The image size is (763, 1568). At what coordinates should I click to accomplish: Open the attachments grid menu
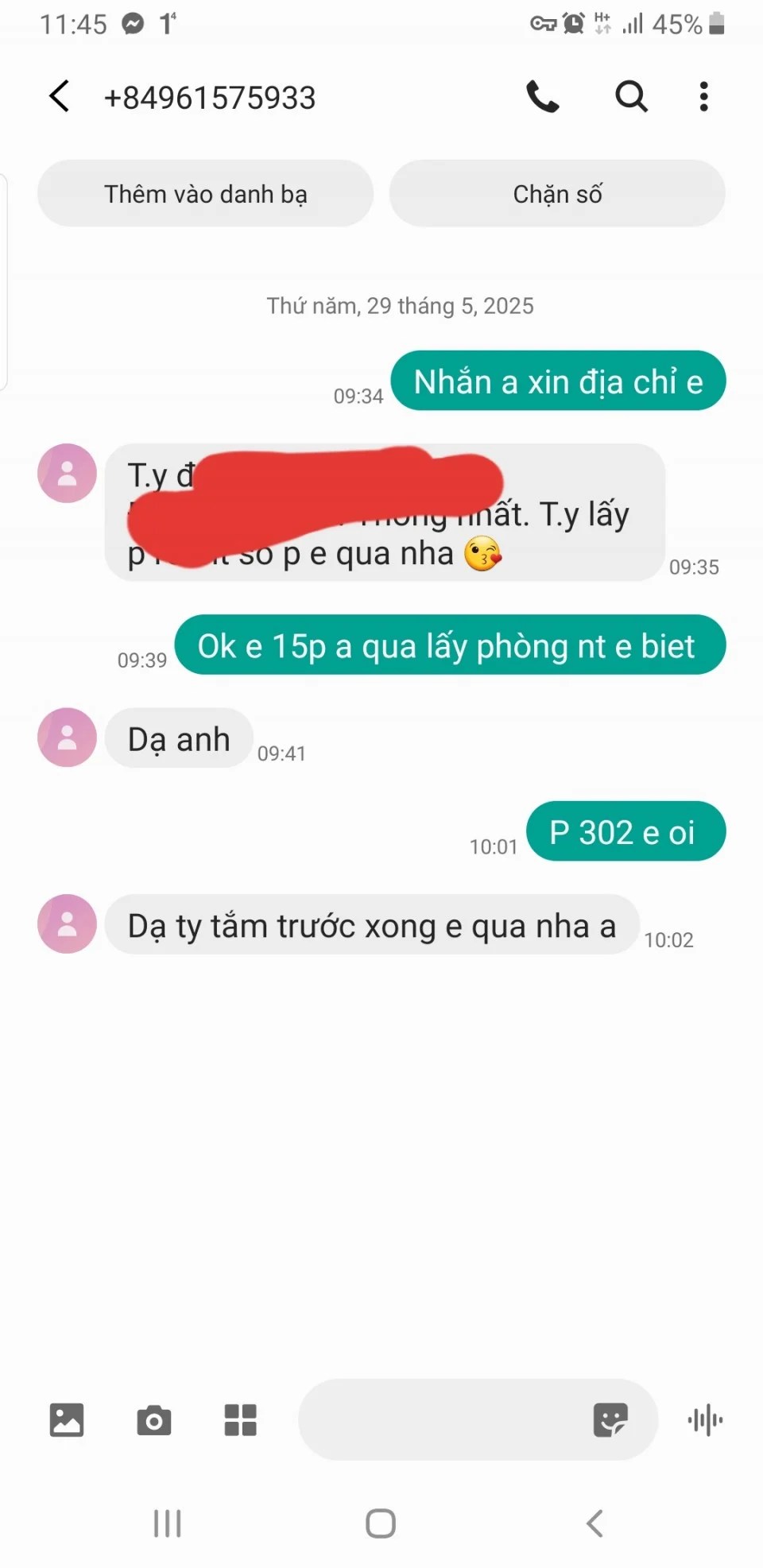point(240,1419)
